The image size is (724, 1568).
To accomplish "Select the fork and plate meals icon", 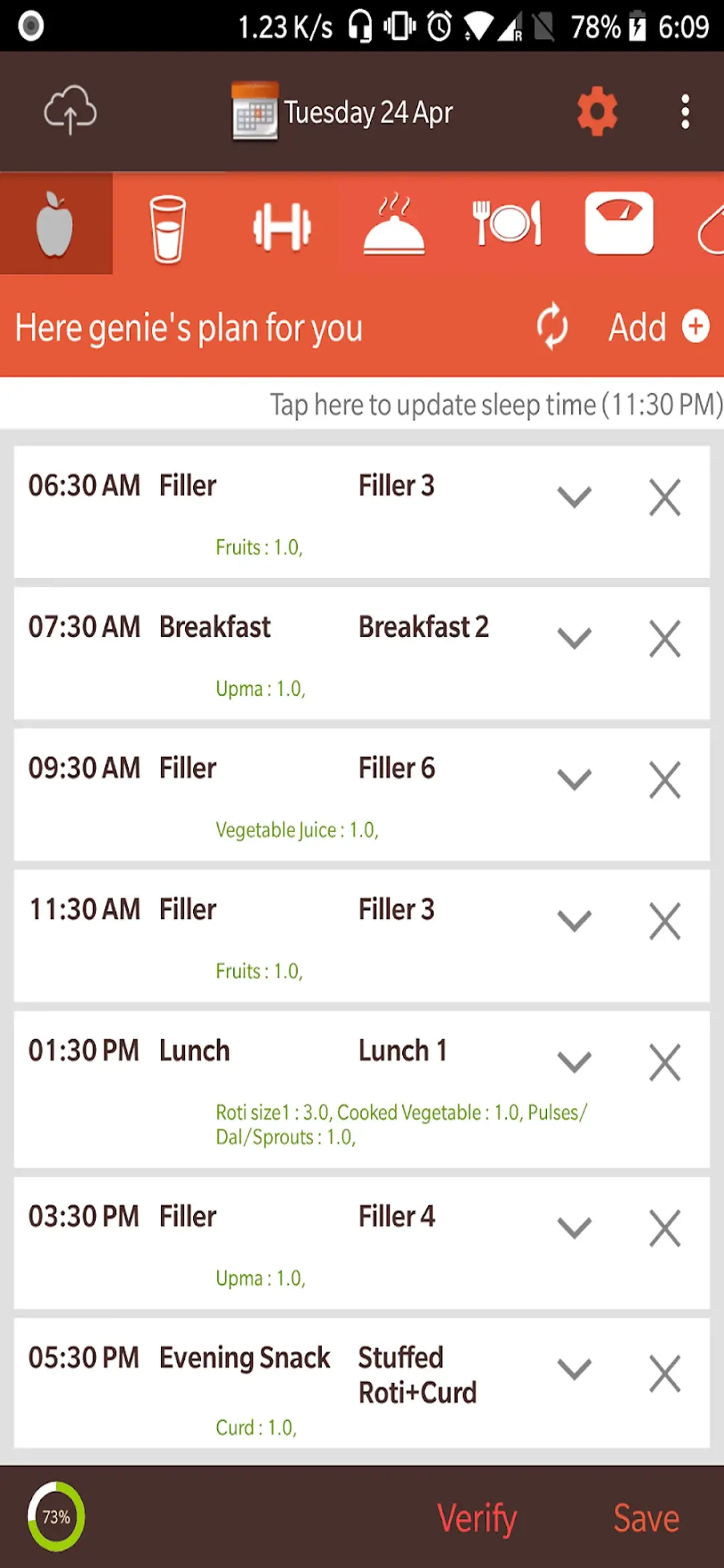I will tap(508, 223).
